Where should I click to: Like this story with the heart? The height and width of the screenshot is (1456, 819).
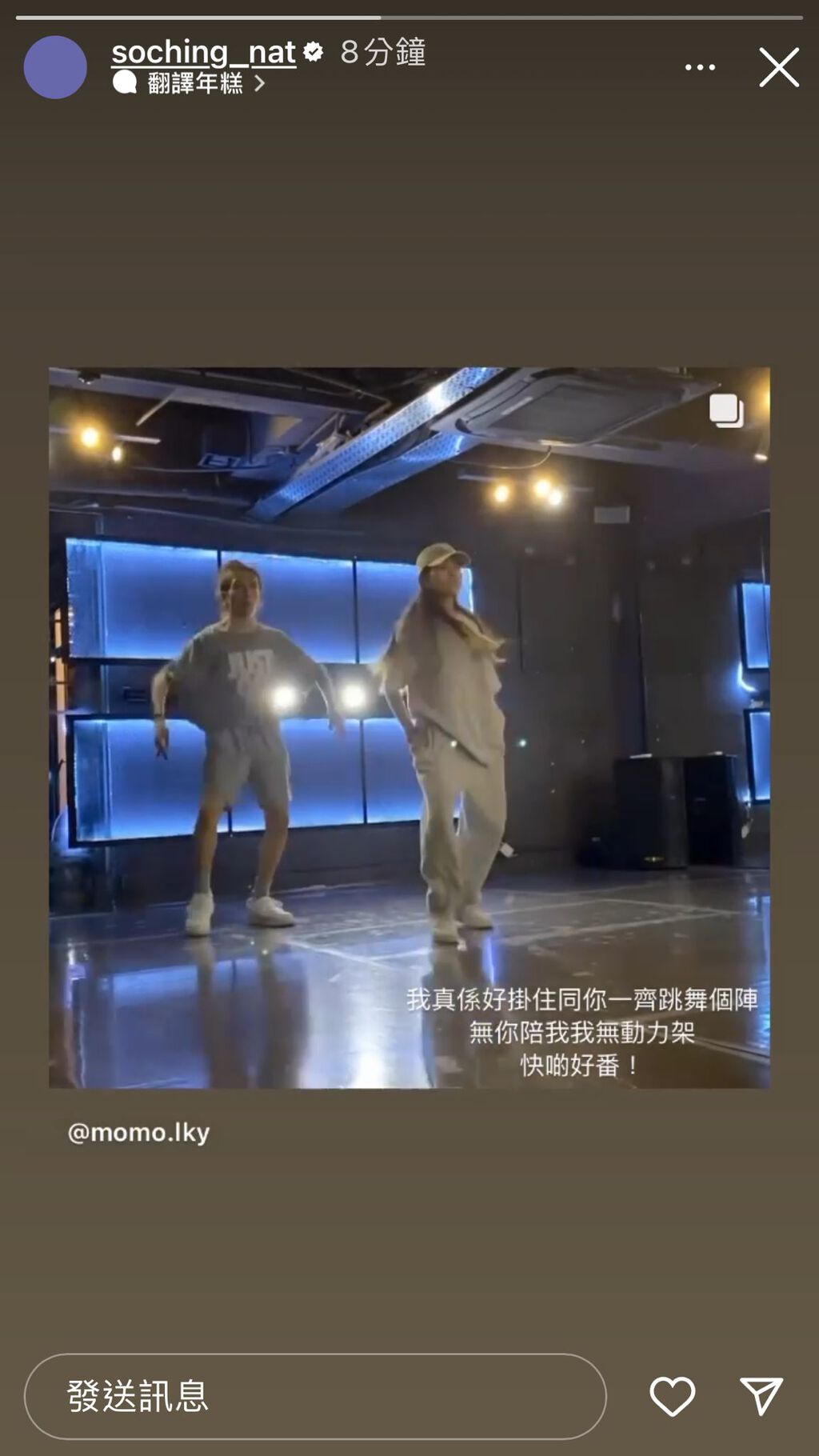pos(672,1396)
